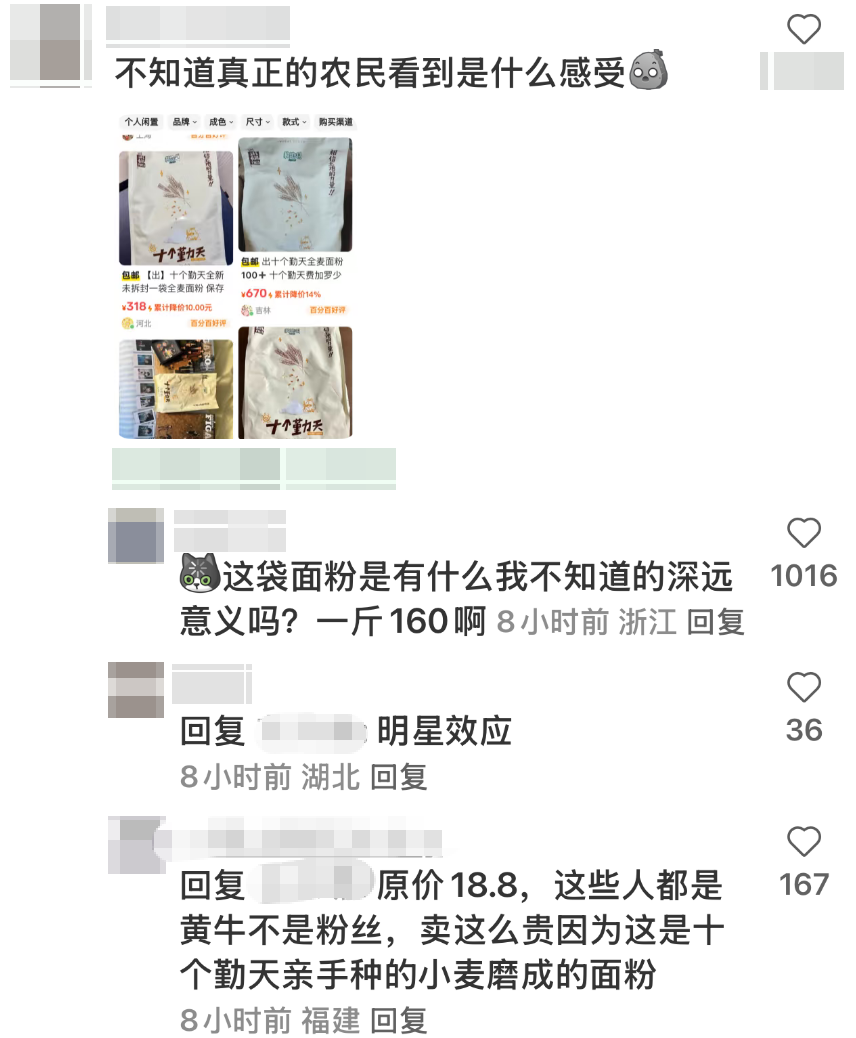Reply to the Fujian comment
This screenshot has height=1038, width=856.
tap(399, 1020)
